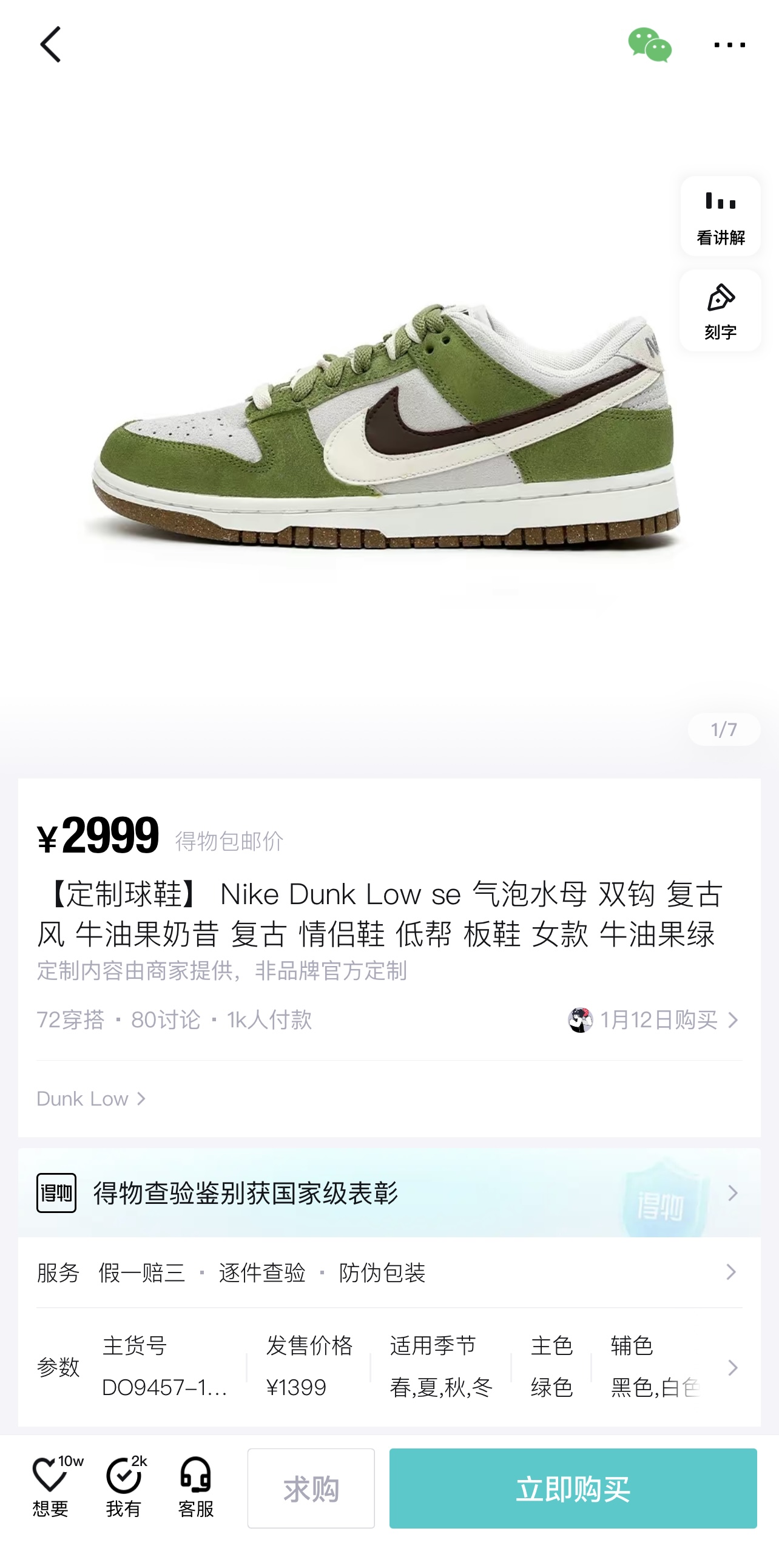The image size is (779, 1568).
Task: Expand the 服务 guarantees row
Action: click(389, 1272)
